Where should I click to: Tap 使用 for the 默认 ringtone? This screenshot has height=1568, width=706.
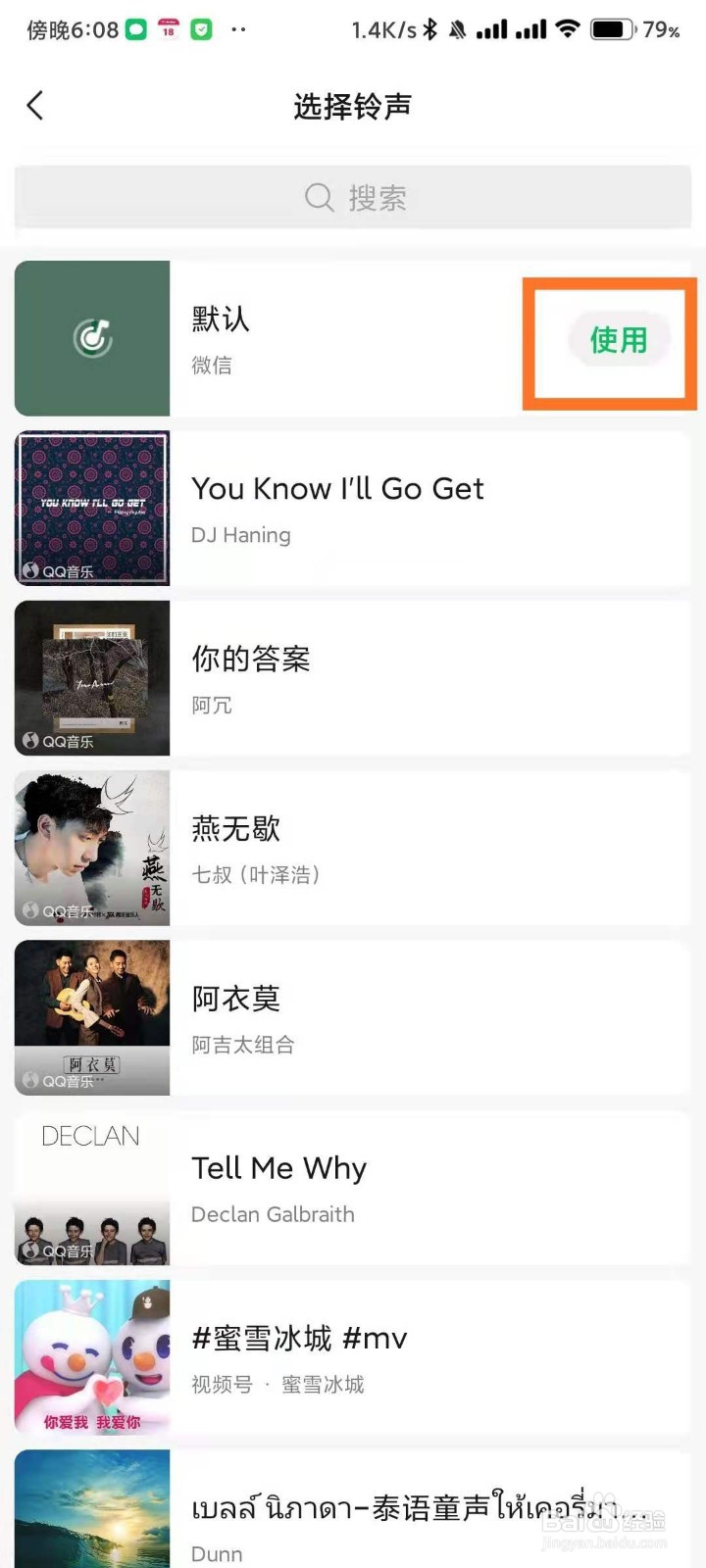[618, 340]
